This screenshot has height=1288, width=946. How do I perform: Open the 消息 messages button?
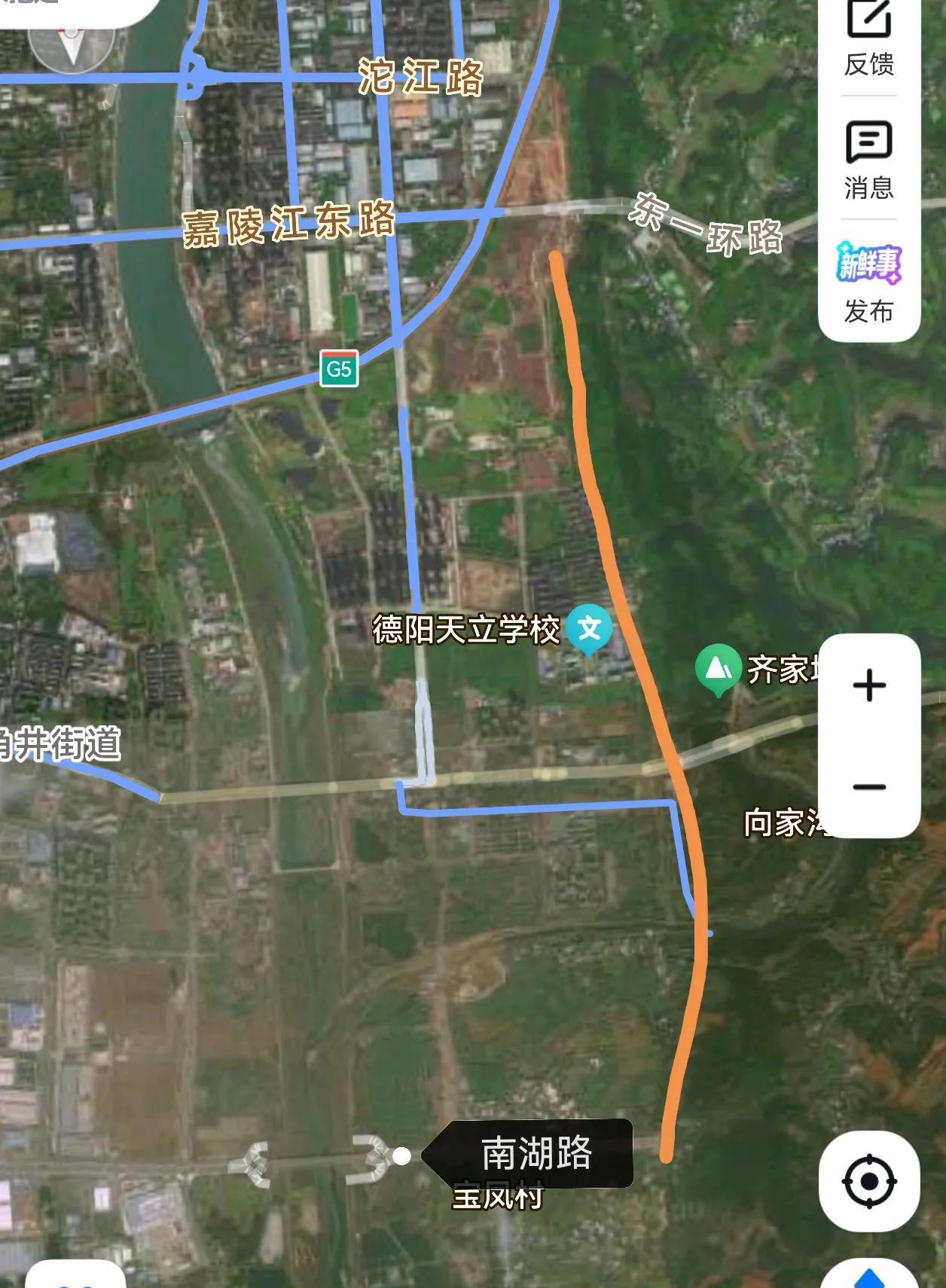869,160
